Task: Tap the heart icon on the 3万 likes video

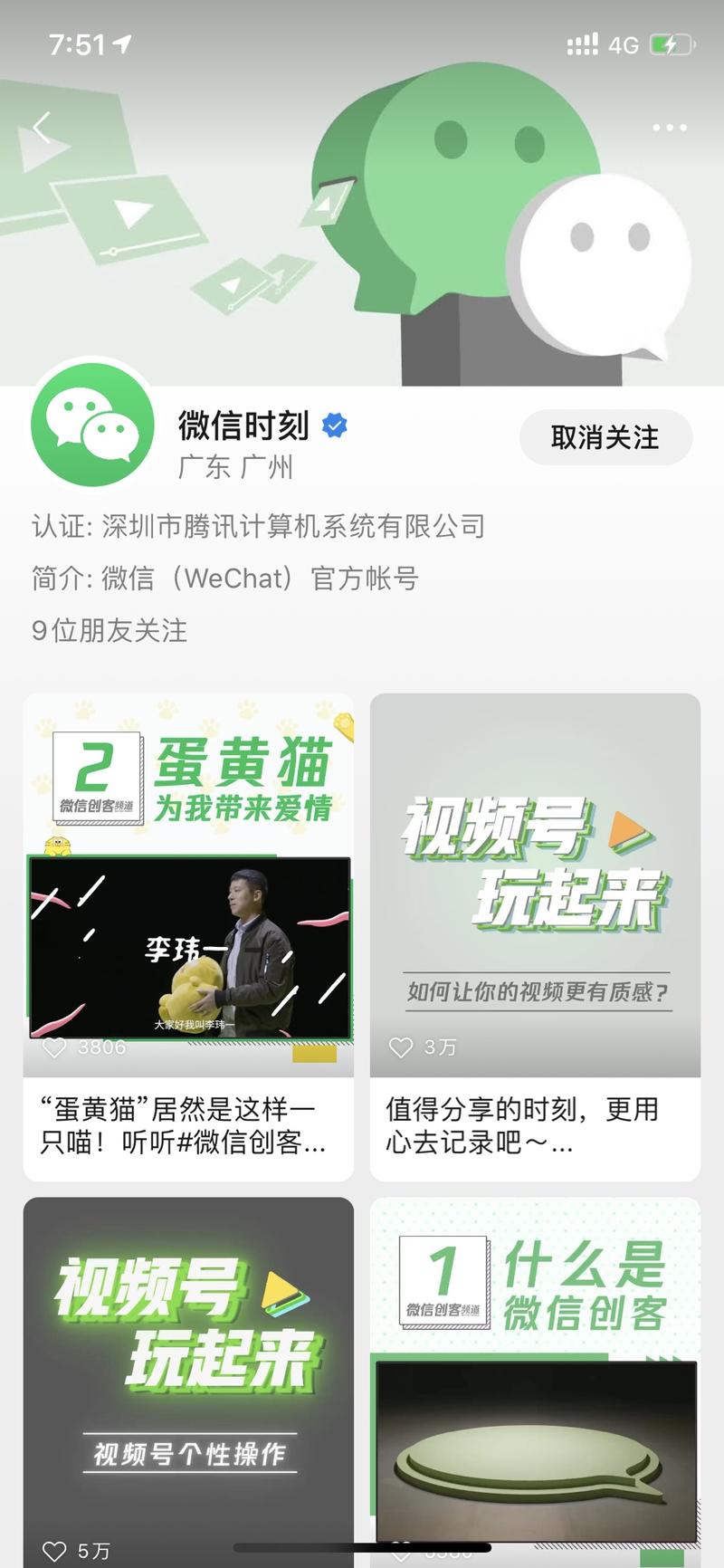Action: pos(400,1047)
